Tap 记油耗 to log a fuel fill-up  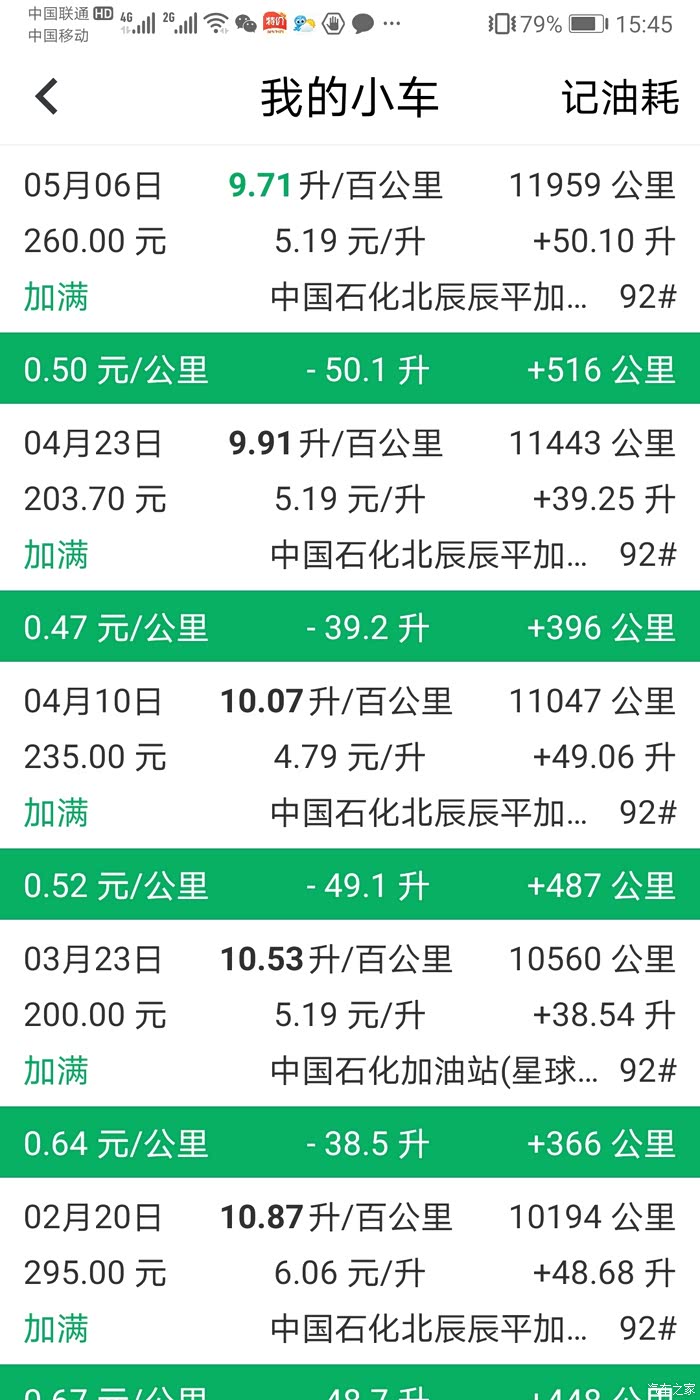620,98
